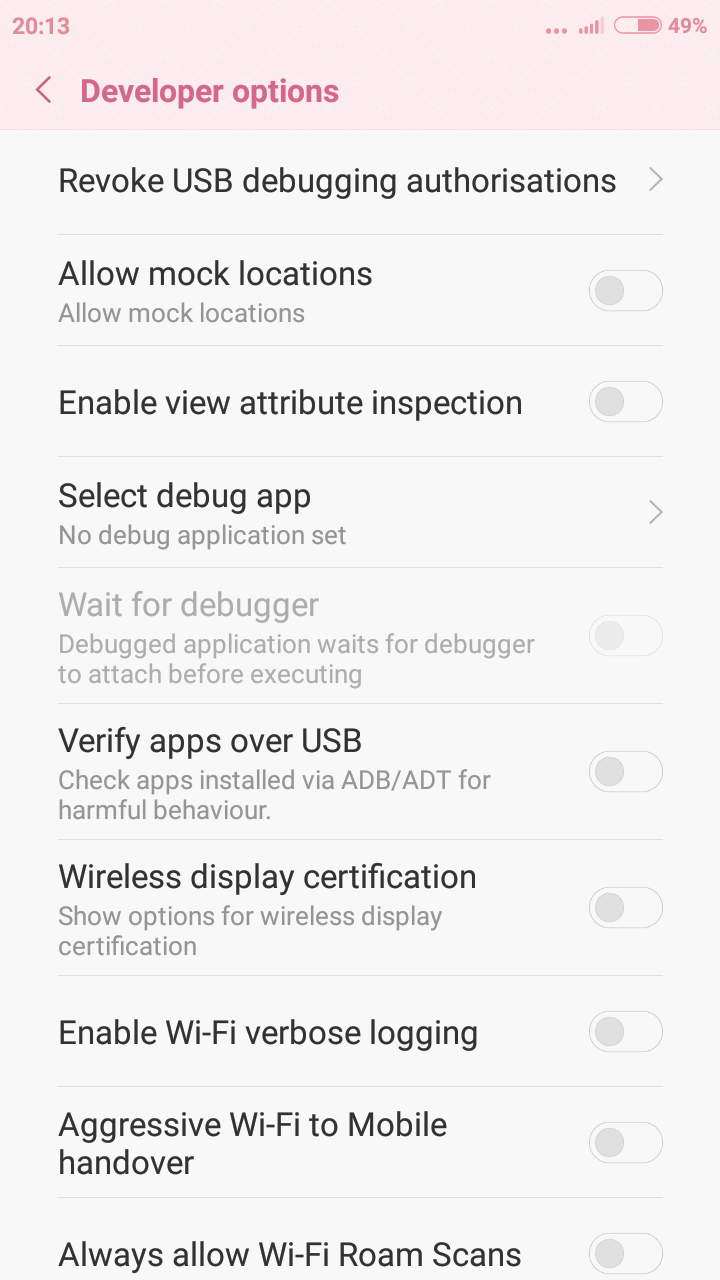Open Select debug app
720x1280 pixels.
click(360, 513)
